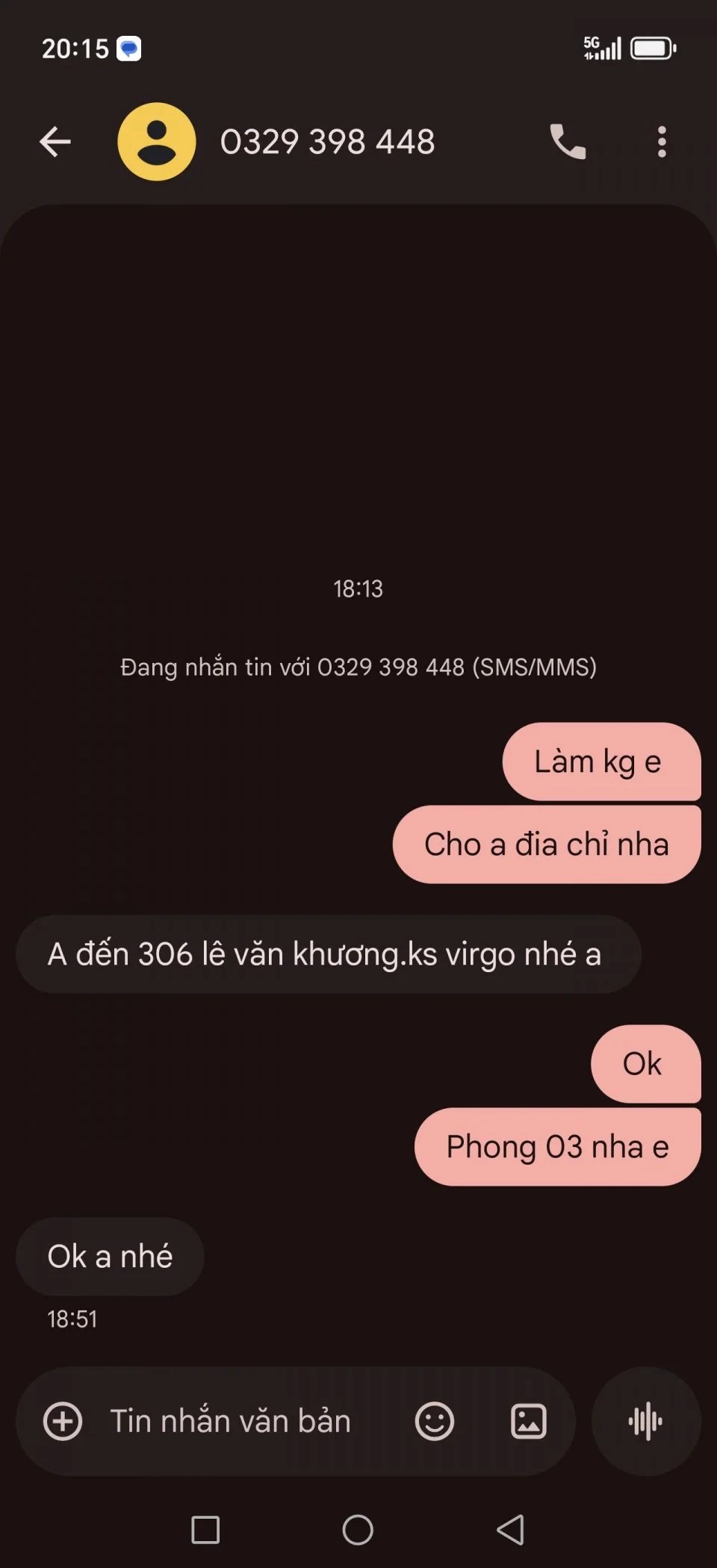Record a voice message
Screen dimensions: 717x1568
click(646, 1421)
